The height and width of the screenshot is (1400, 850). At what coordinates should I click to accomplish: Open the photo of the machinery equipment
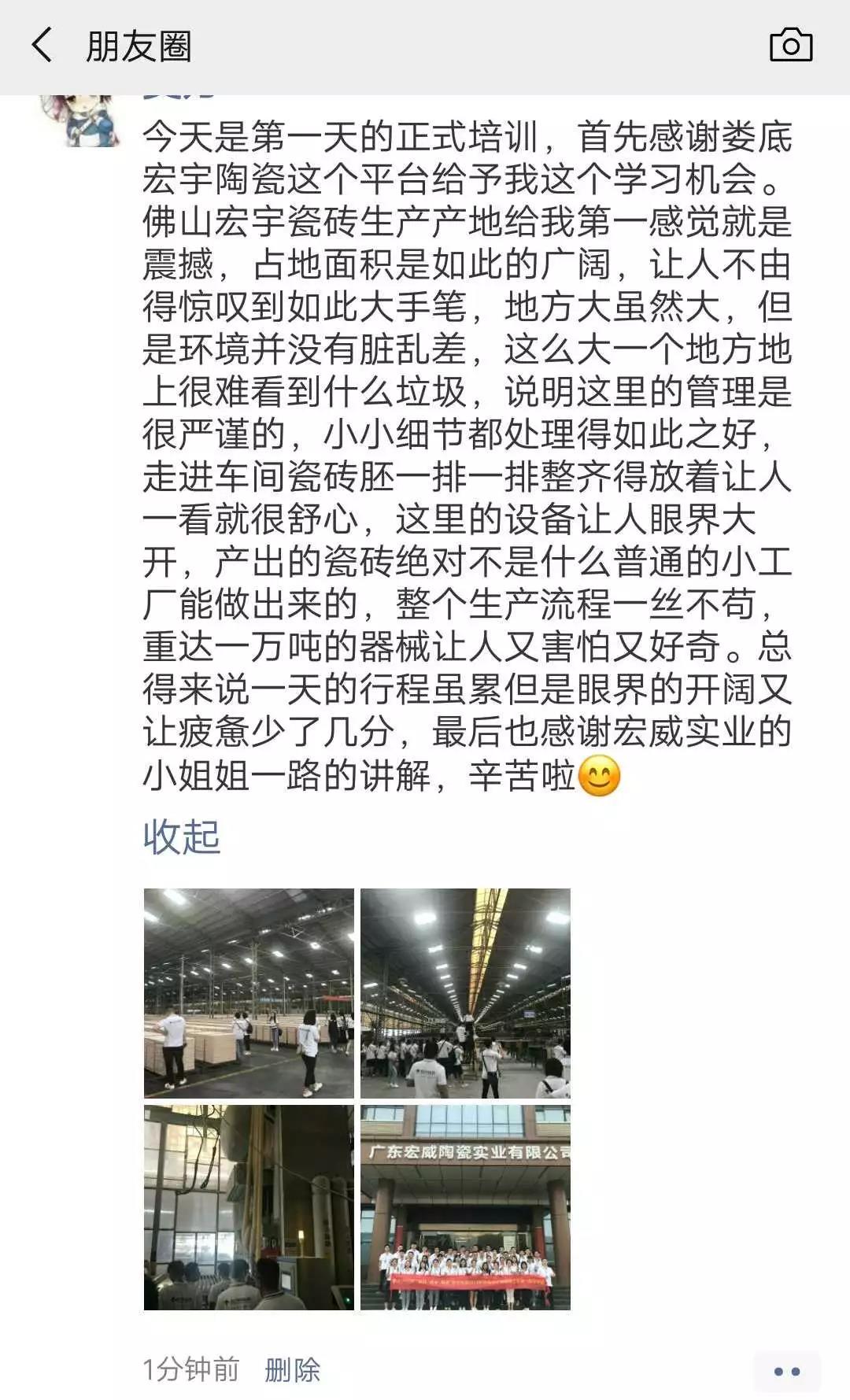point(249,1207)
